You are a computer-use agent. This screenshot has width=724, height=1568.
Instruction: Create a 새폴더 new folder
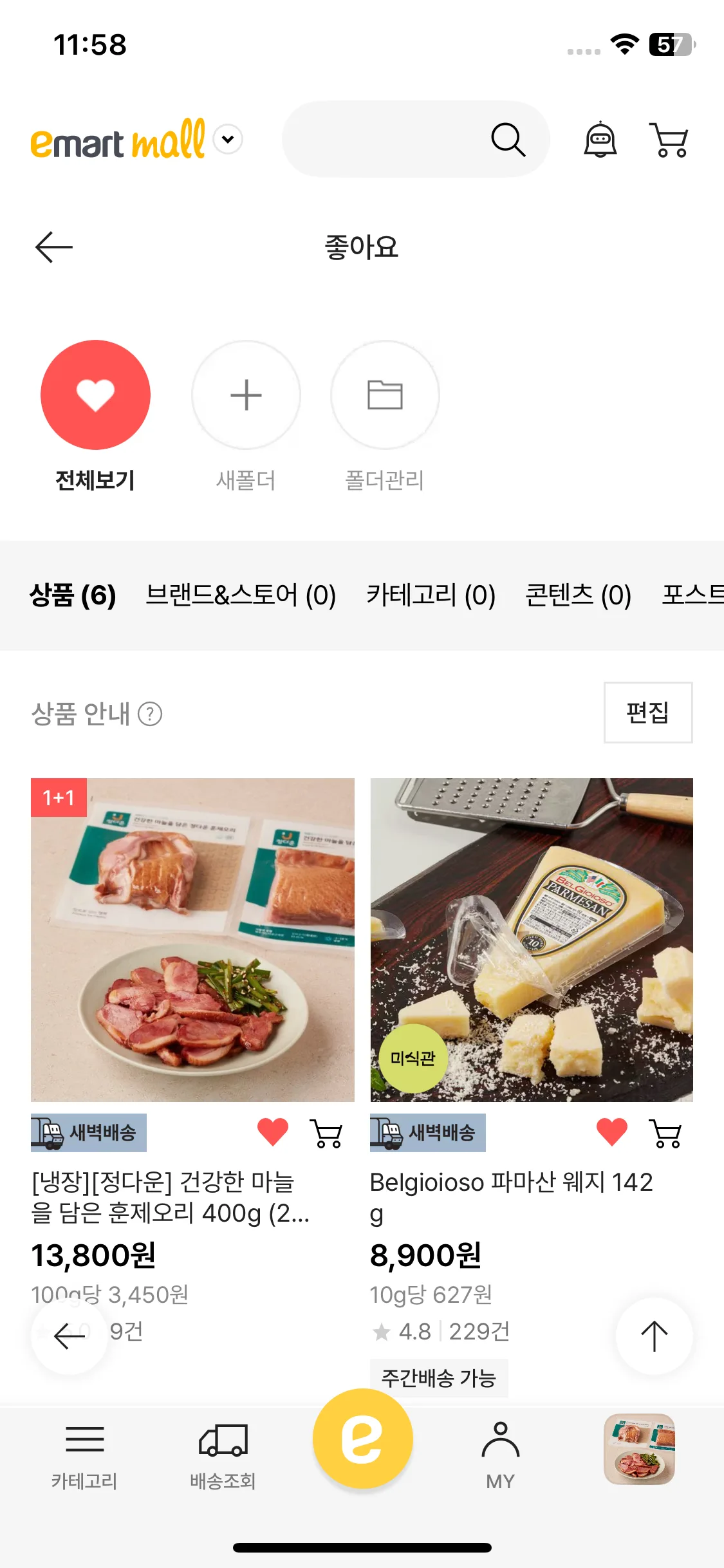click(x=246, y=395)
